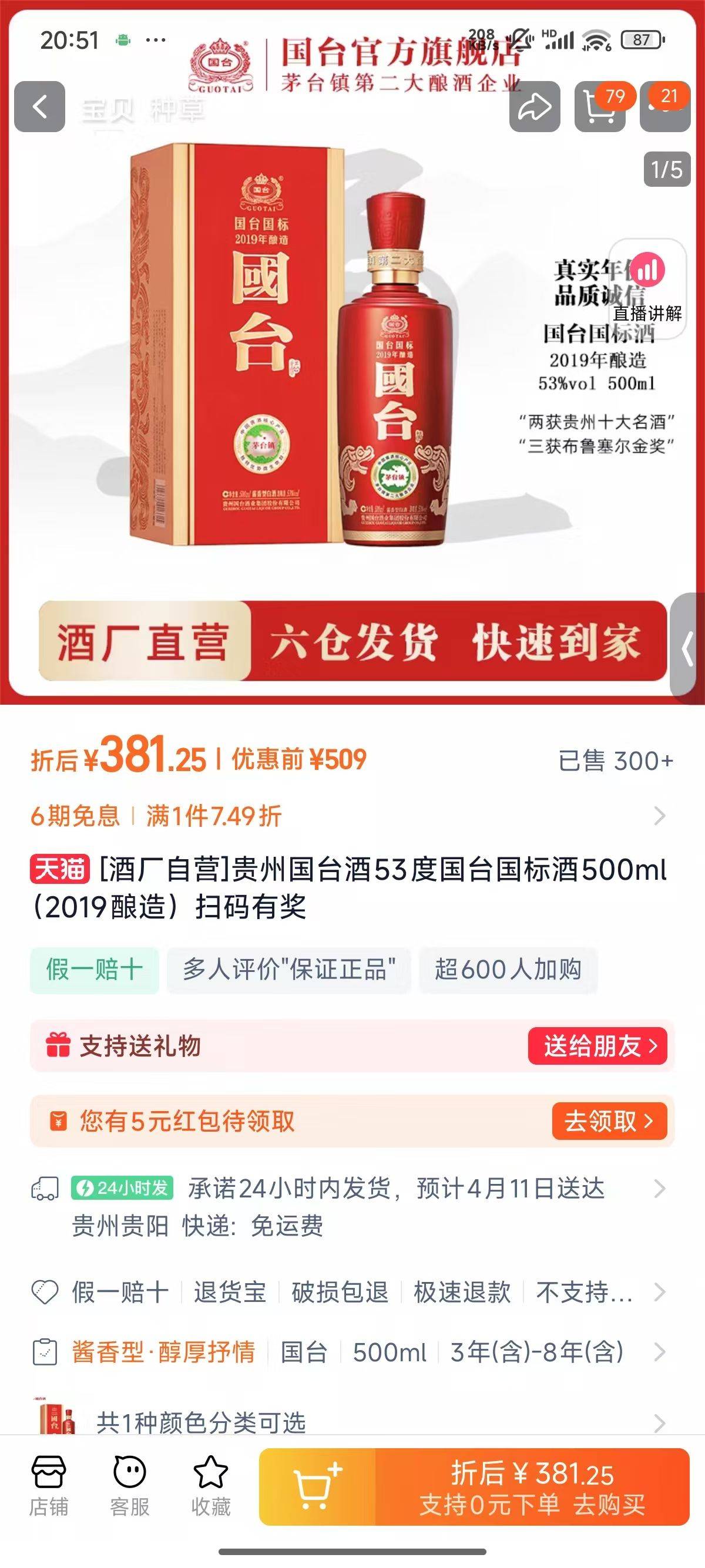
Task: Add product to 收藏 favorites
Action: point(211,1485)
